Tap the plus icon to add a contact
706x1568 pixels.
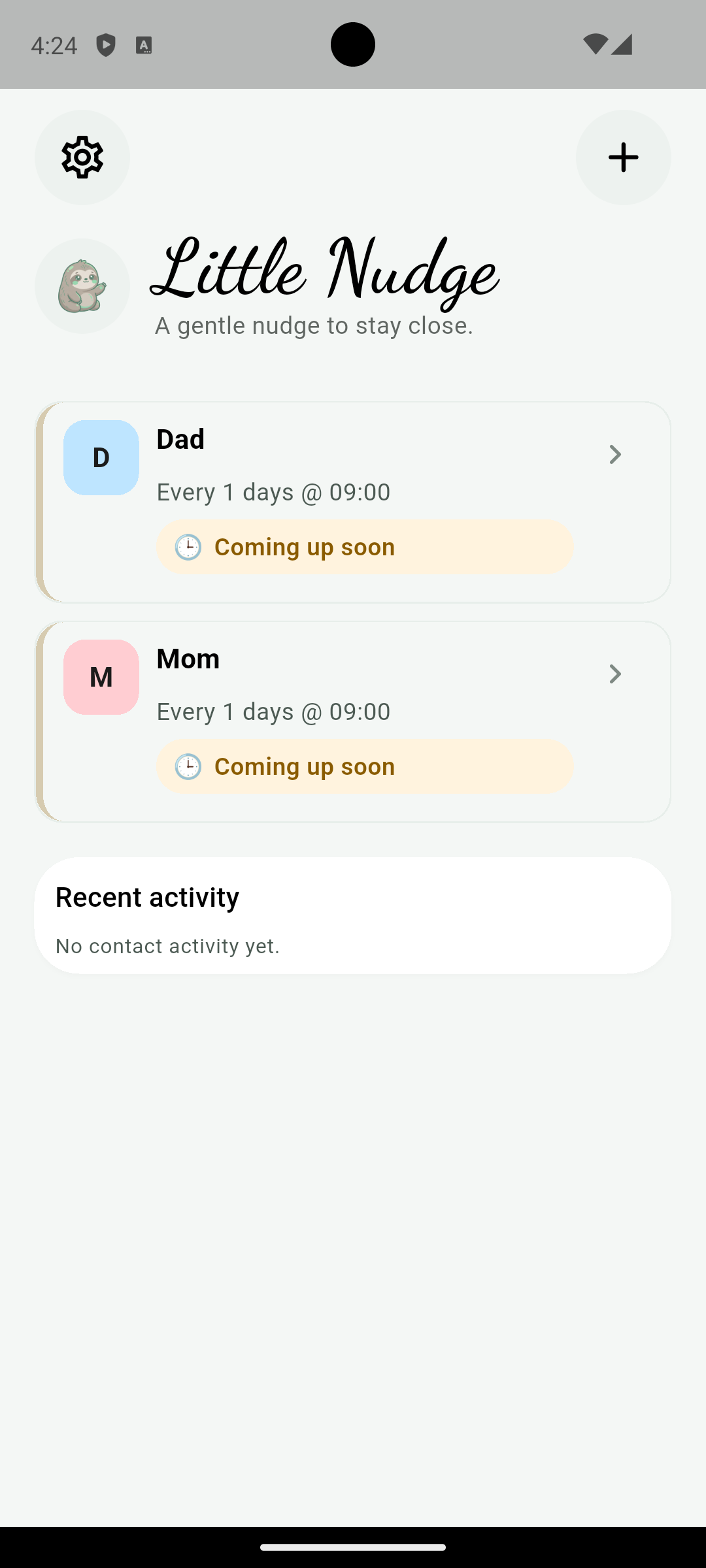(x=623, y=157)
